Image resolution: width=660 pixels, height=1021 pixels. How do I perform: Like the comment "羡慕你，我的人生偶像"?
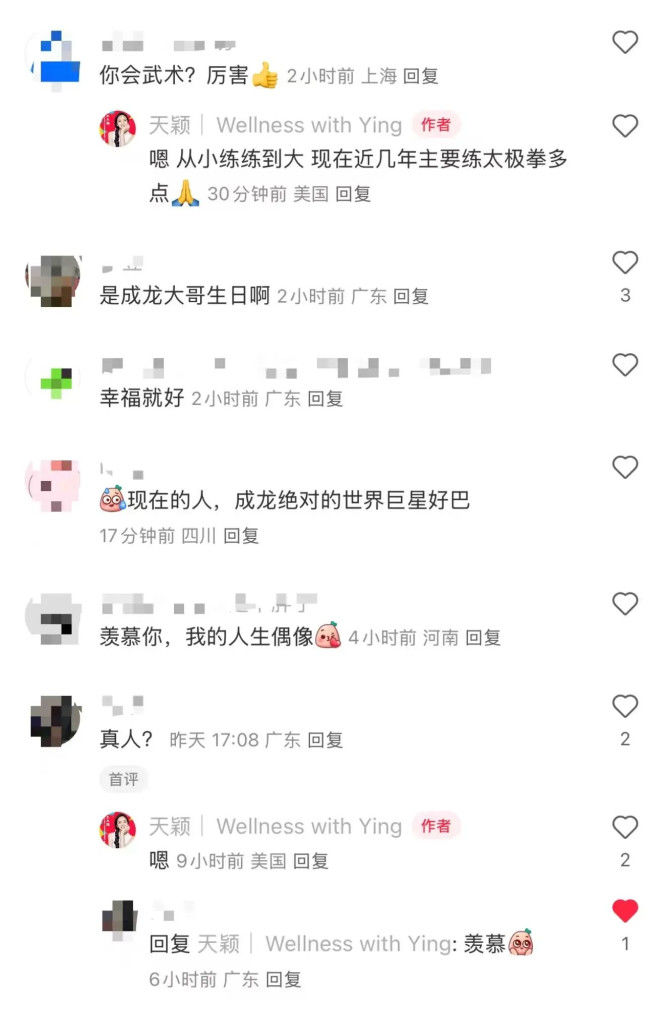pos(625,604)
